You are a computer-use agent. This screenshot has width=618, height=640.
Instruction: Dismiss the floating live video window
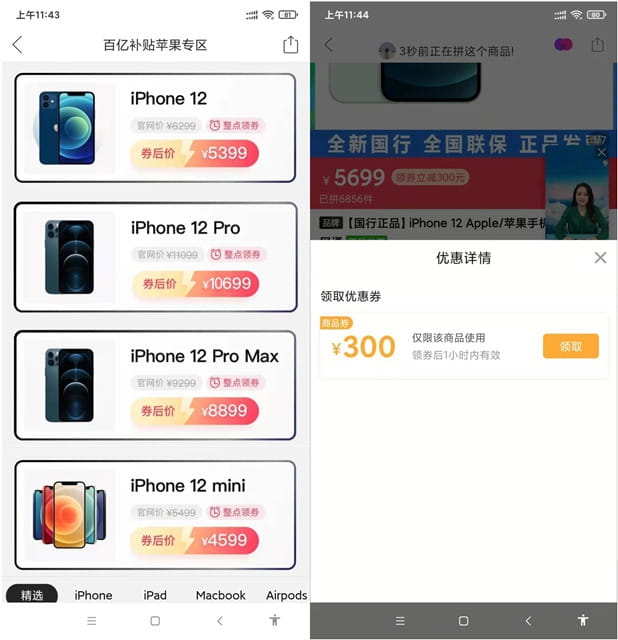coord(601,153)
